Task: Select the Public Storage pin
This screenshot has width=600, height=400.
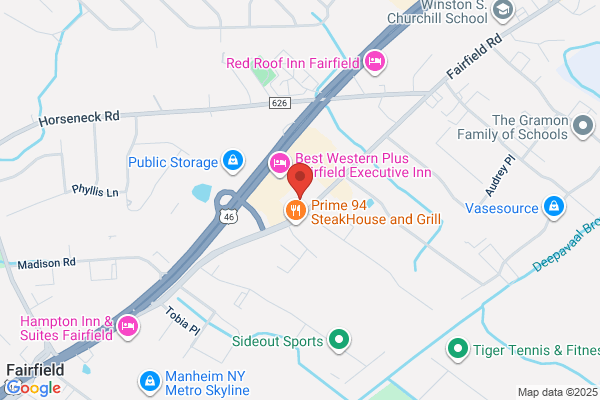Action: (x=233, y=161)
